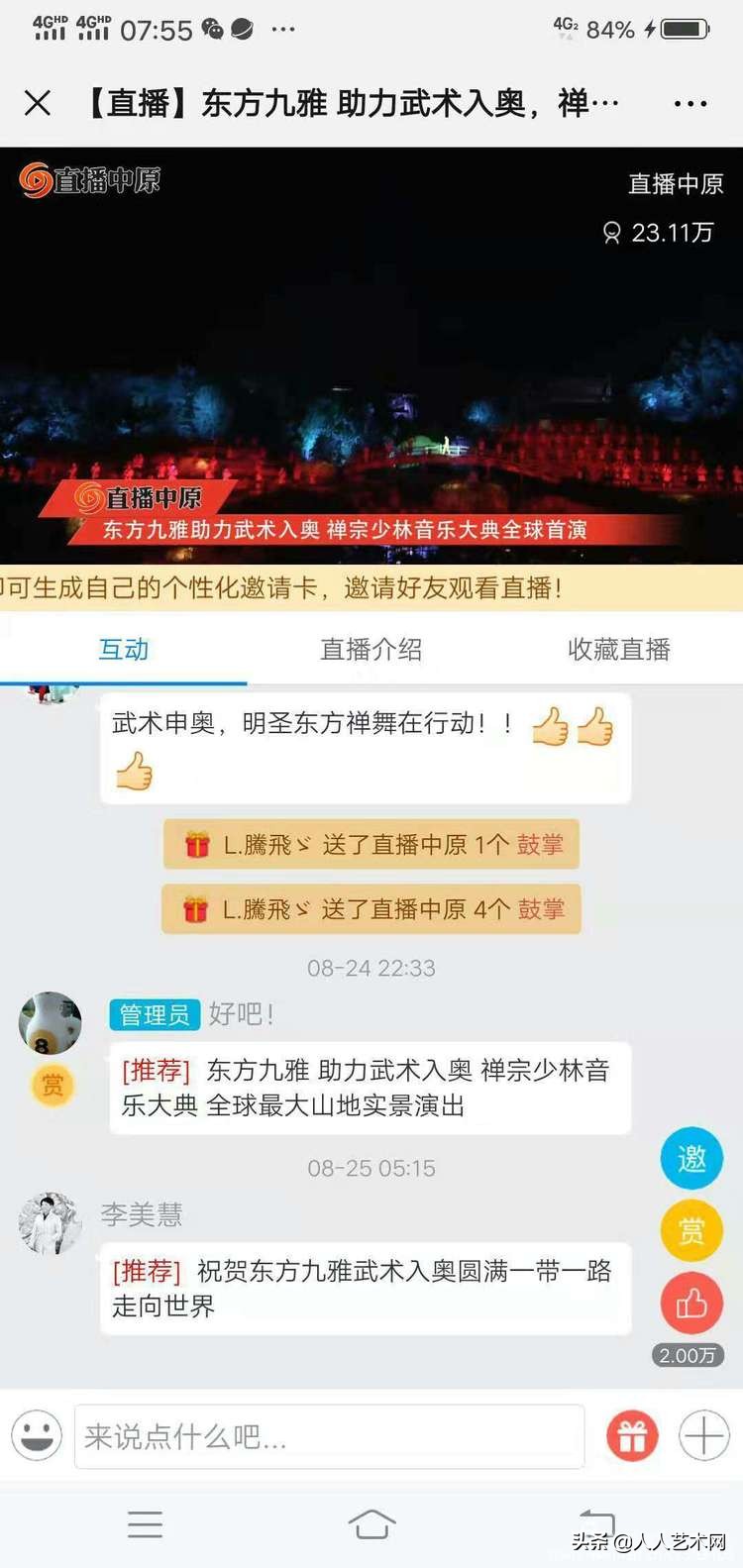743x1568 pixels.
Task: Tap user 李美慧's avatar
Action: click(49, 1225)
